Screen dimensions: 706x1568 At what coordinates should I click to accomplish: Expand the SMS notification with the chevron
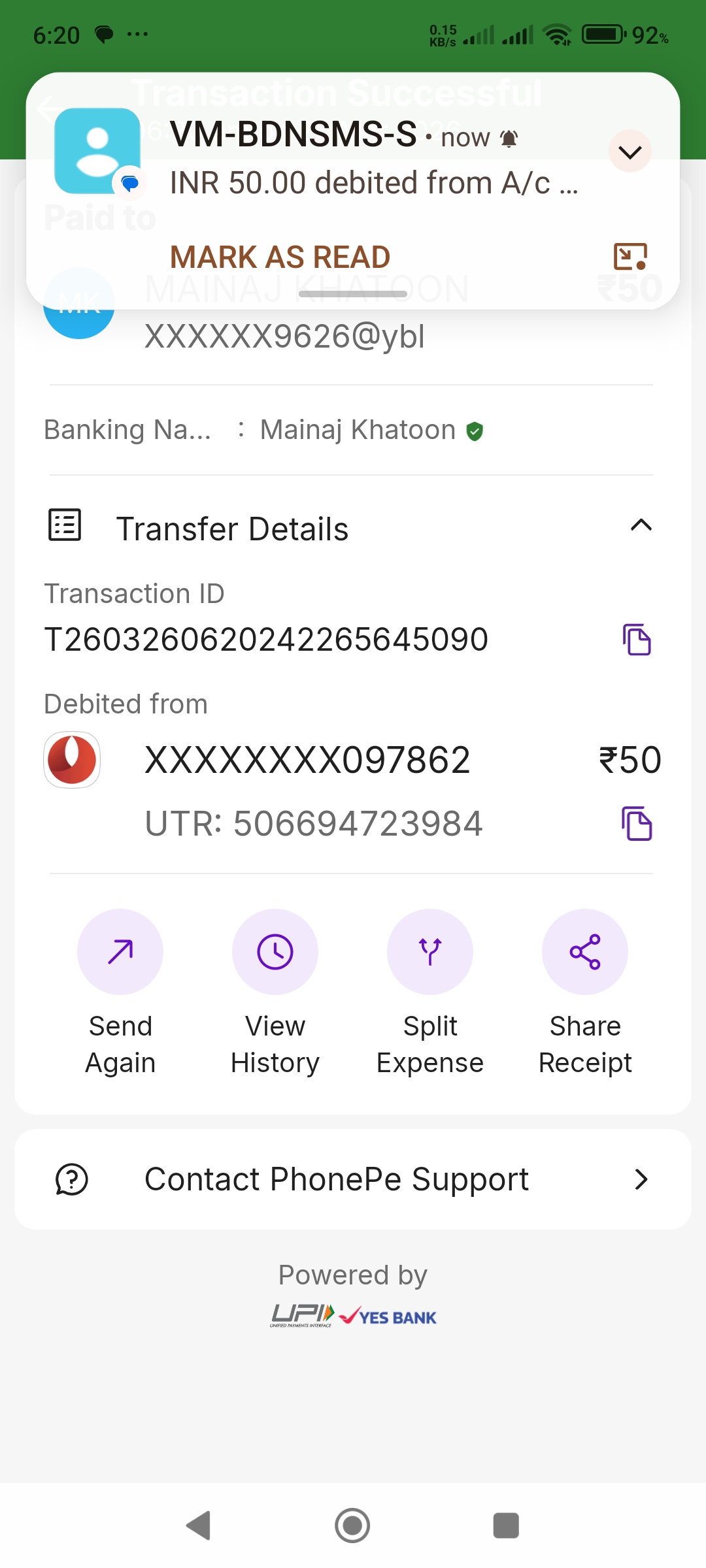(630, 152)
